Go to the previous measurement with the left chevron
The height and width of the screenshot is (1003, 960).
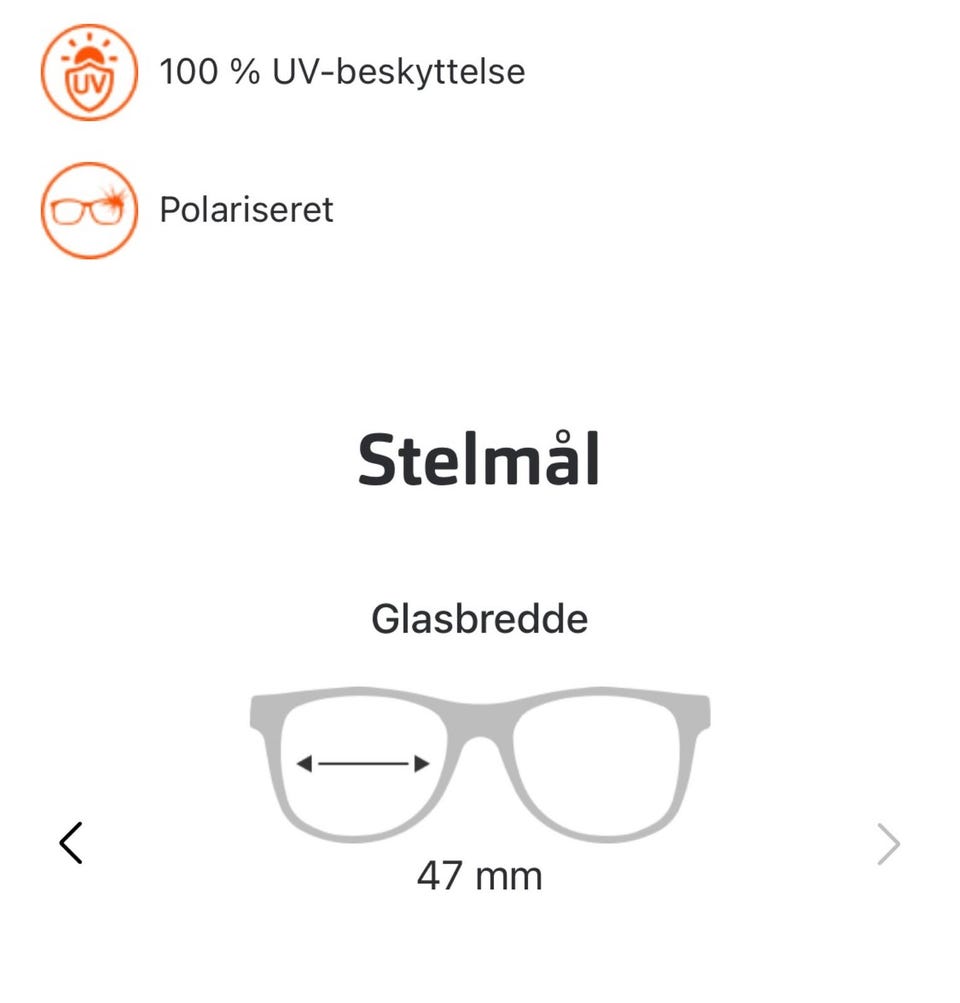click(72, 843)
